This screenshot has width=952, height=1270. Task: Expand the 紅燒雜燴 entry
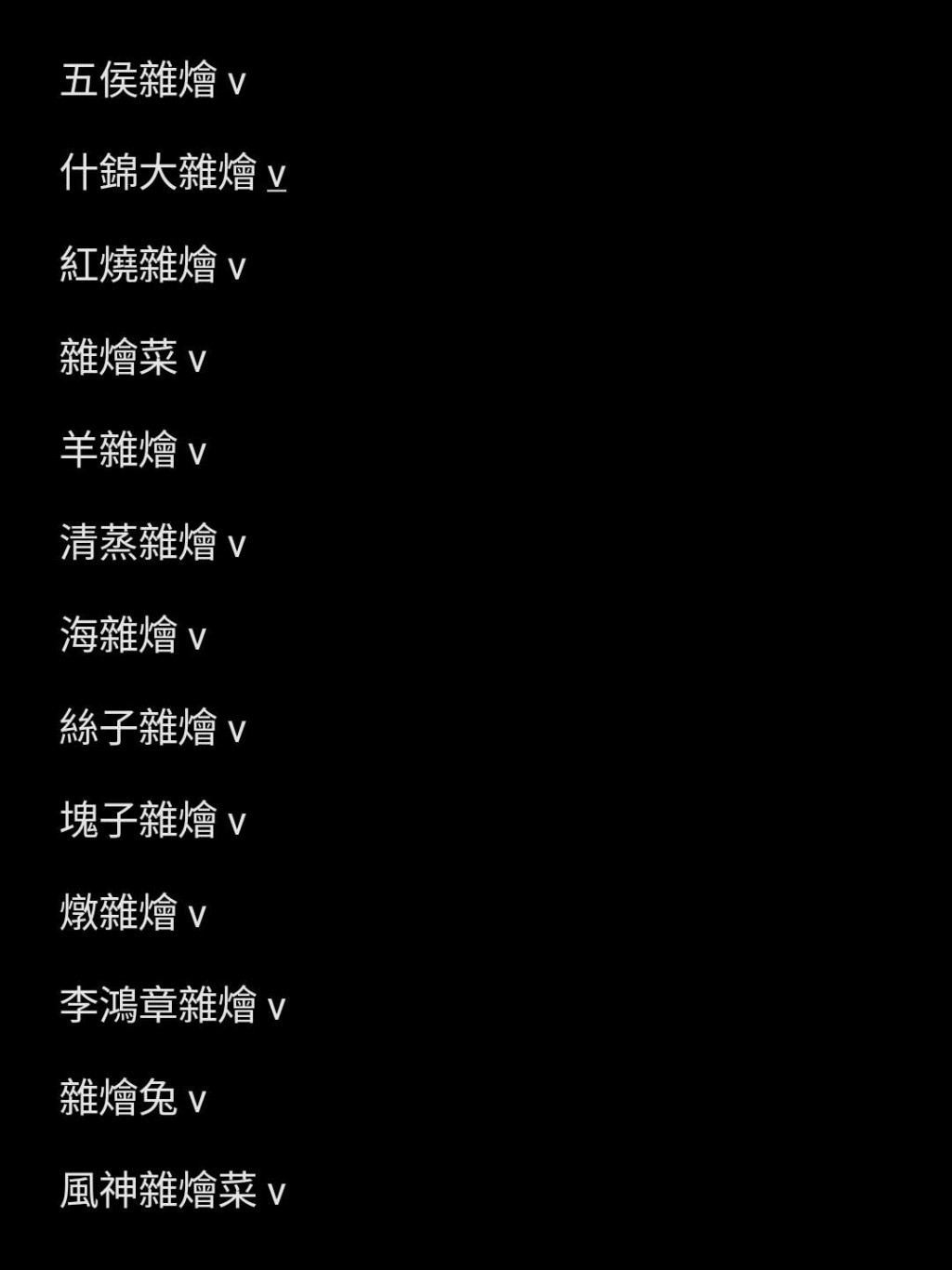236,269
